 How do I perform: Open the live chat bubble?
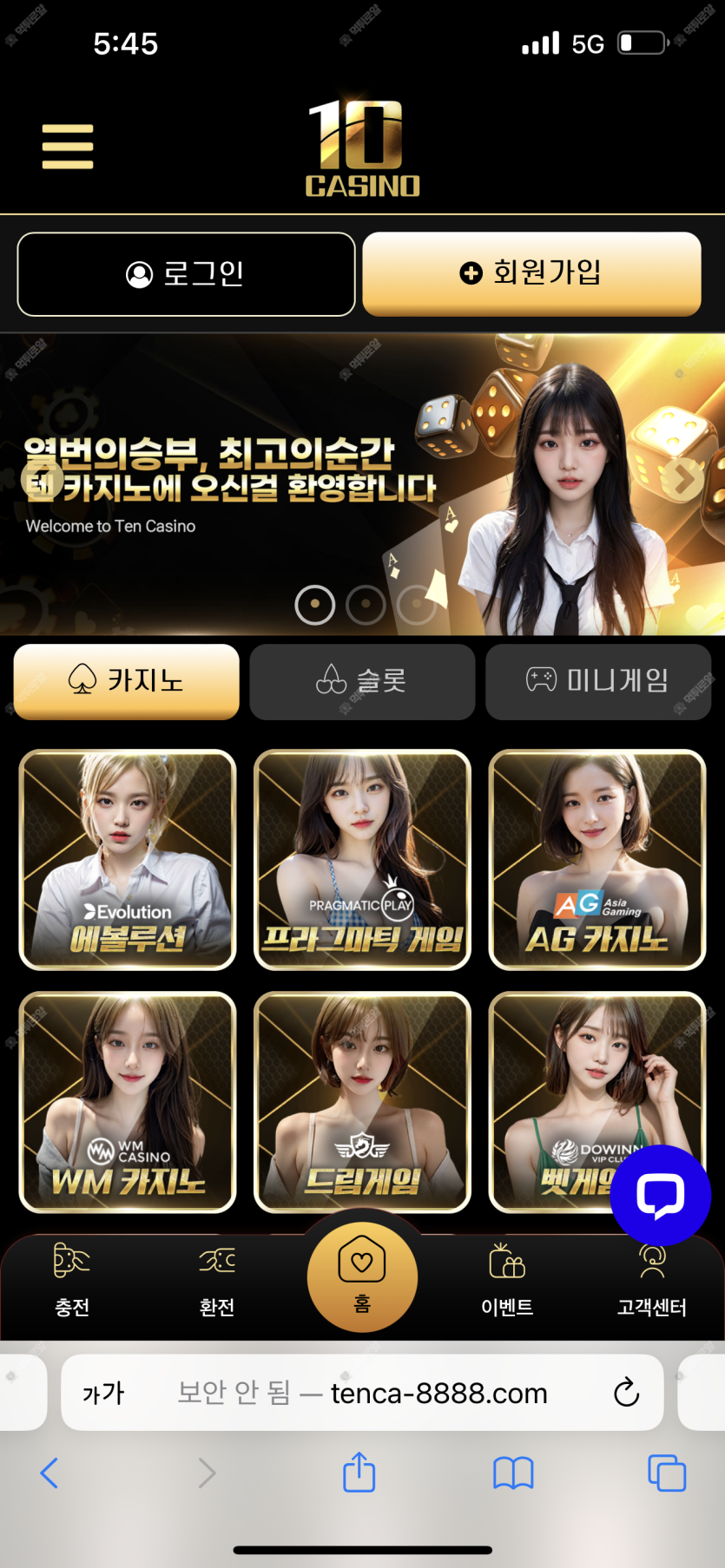661,1195
